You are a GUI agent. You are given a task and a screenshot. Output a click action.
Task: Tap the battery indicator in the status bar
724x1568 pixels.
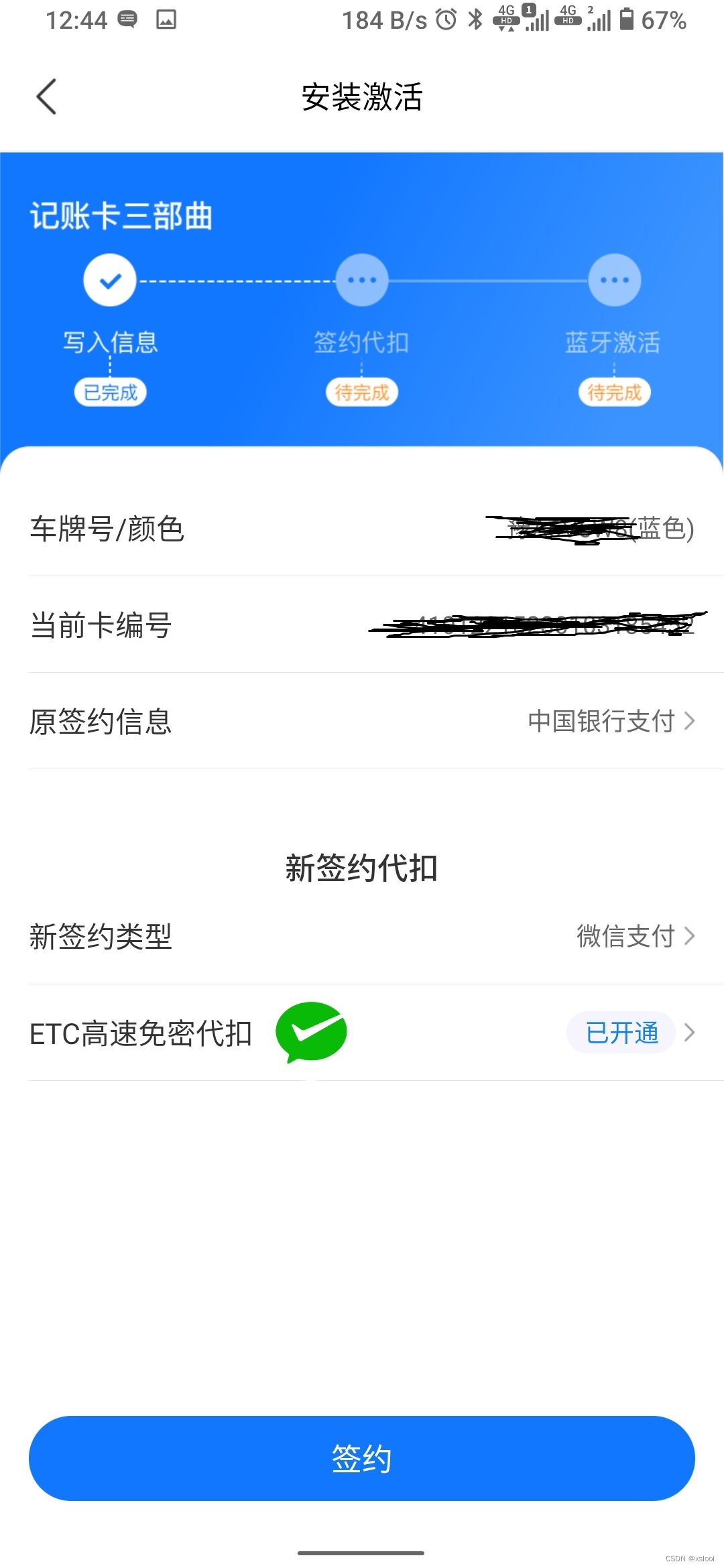pos(627,20)
